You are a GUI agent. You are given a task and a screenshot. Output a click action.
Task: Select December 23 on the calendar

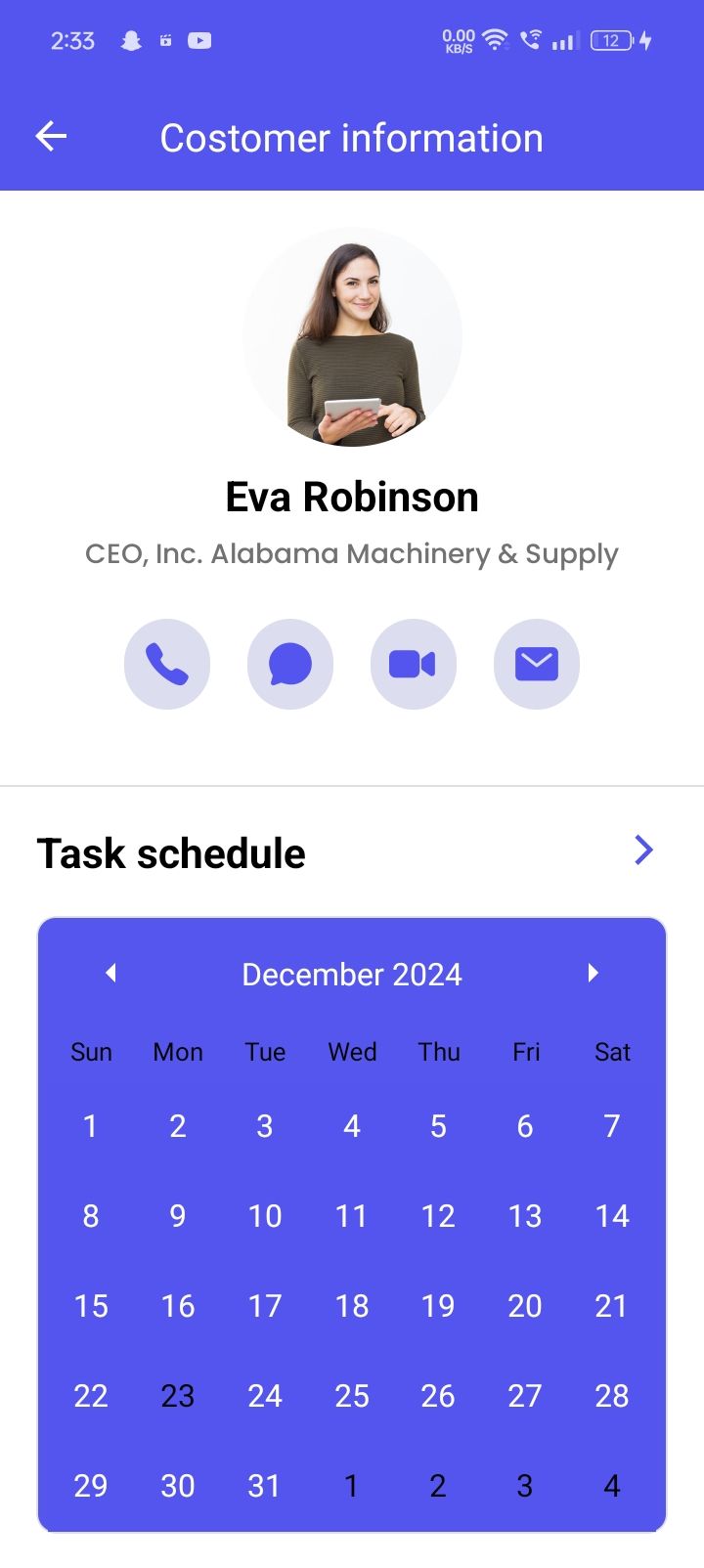178,1396
